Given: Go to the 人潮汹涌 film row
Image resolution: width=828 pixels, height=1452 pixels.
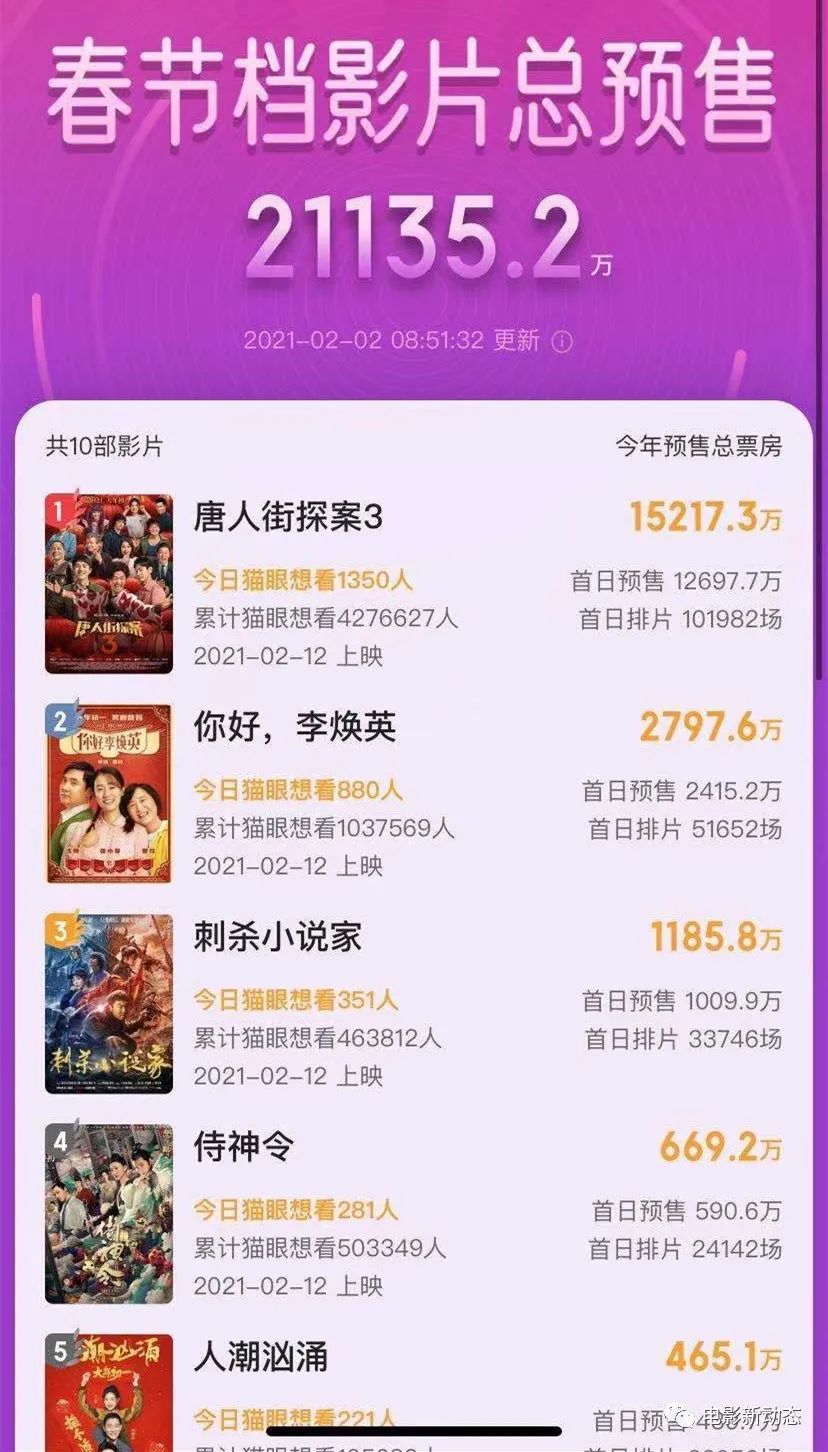Looking at the screenshot, I should [x=261, y=1358].
